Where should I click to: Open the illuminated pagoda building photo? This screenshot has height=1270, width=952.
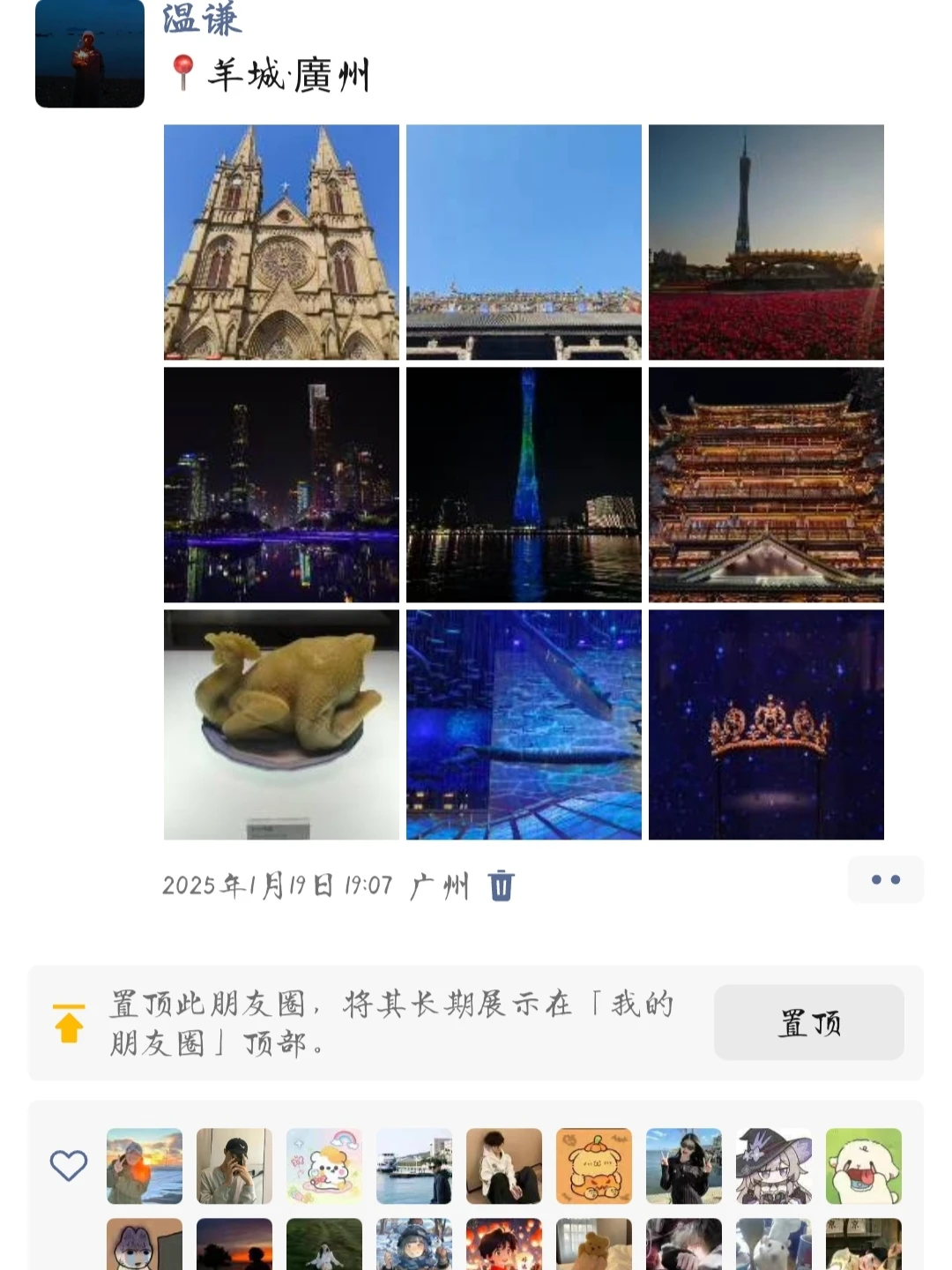click(x=766, y=484)
